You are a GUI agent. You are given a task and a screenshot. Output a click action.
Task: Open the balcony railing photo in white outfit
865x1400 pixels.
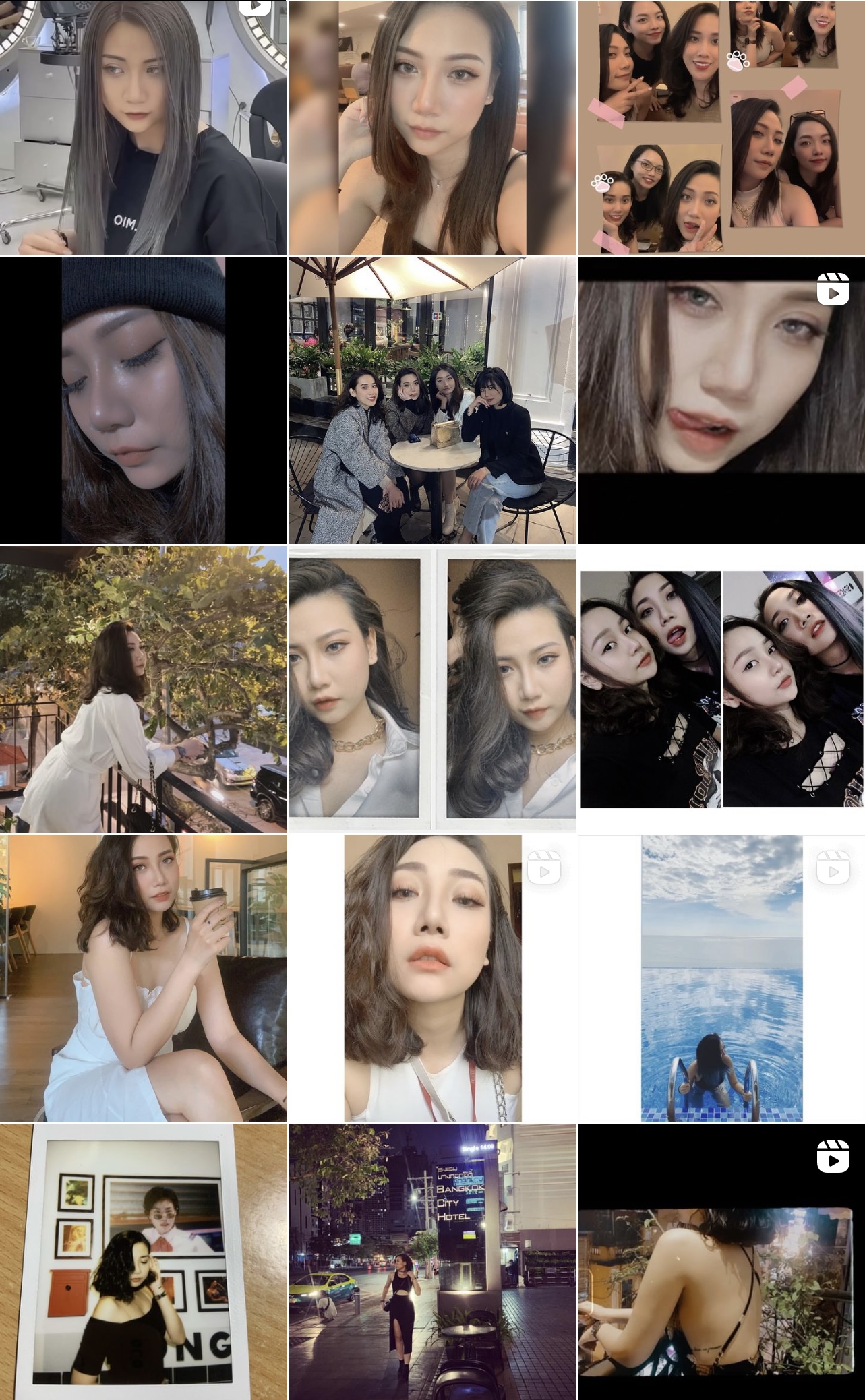coord(143,689)
